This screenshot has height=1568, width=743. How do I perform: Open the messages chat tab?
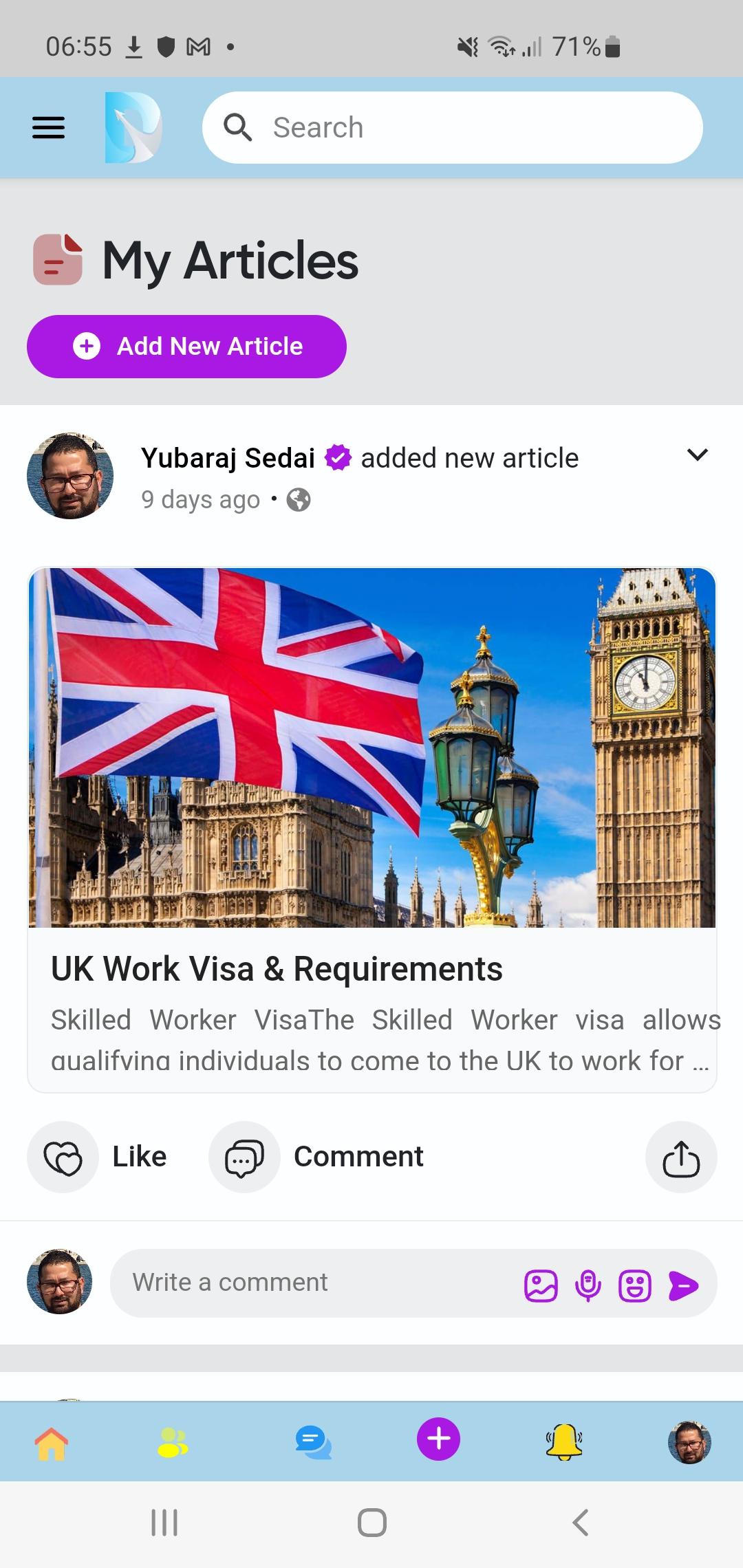tap(314, 1442)
